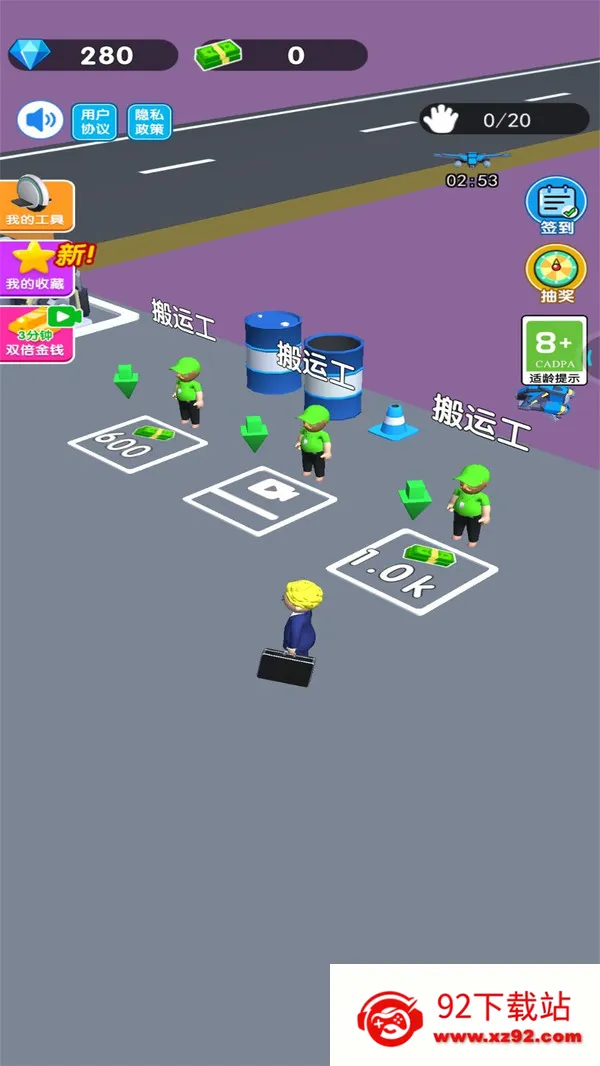Open 我的收藏 collection
Screen dimensions: 600x1066
pos(37,266)
